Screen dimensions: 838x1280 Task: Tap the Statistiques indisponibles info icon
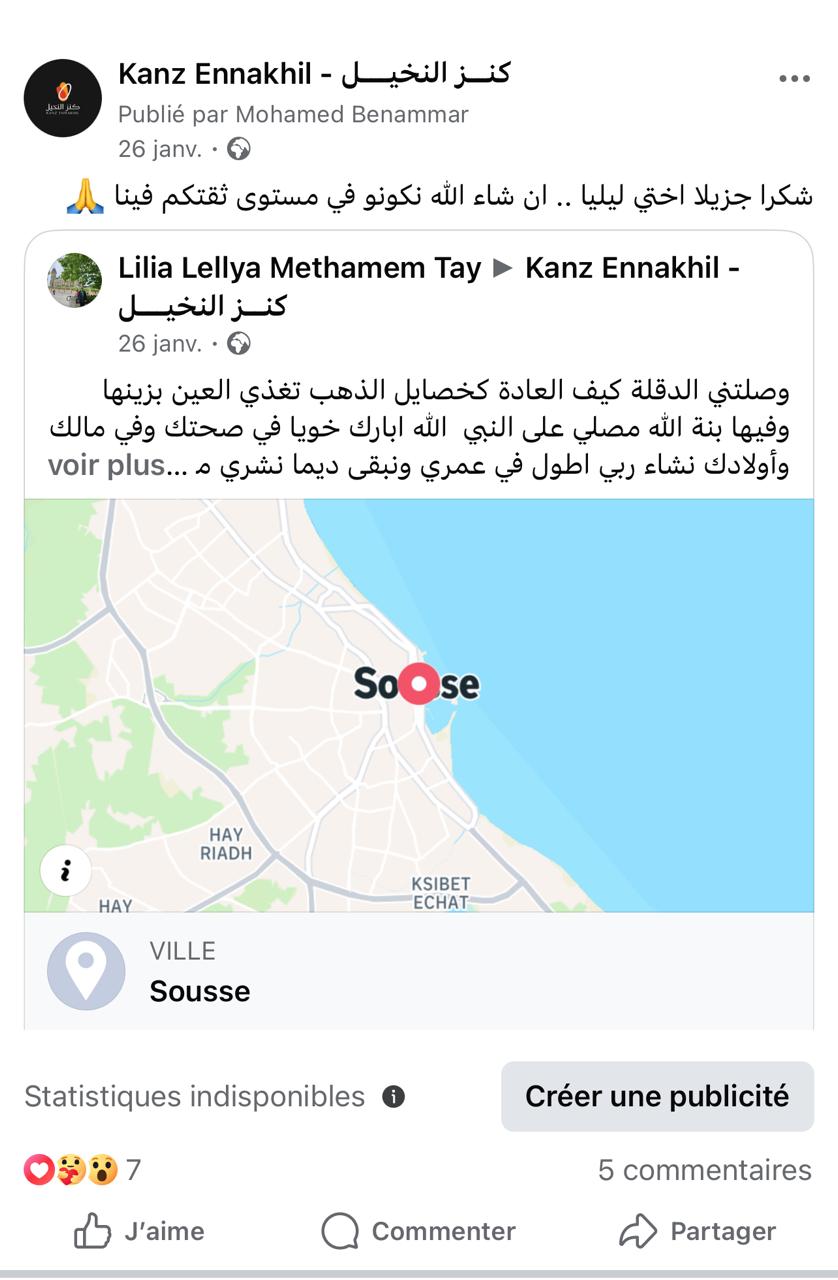pyautogui.click(x=394, y=1097)
